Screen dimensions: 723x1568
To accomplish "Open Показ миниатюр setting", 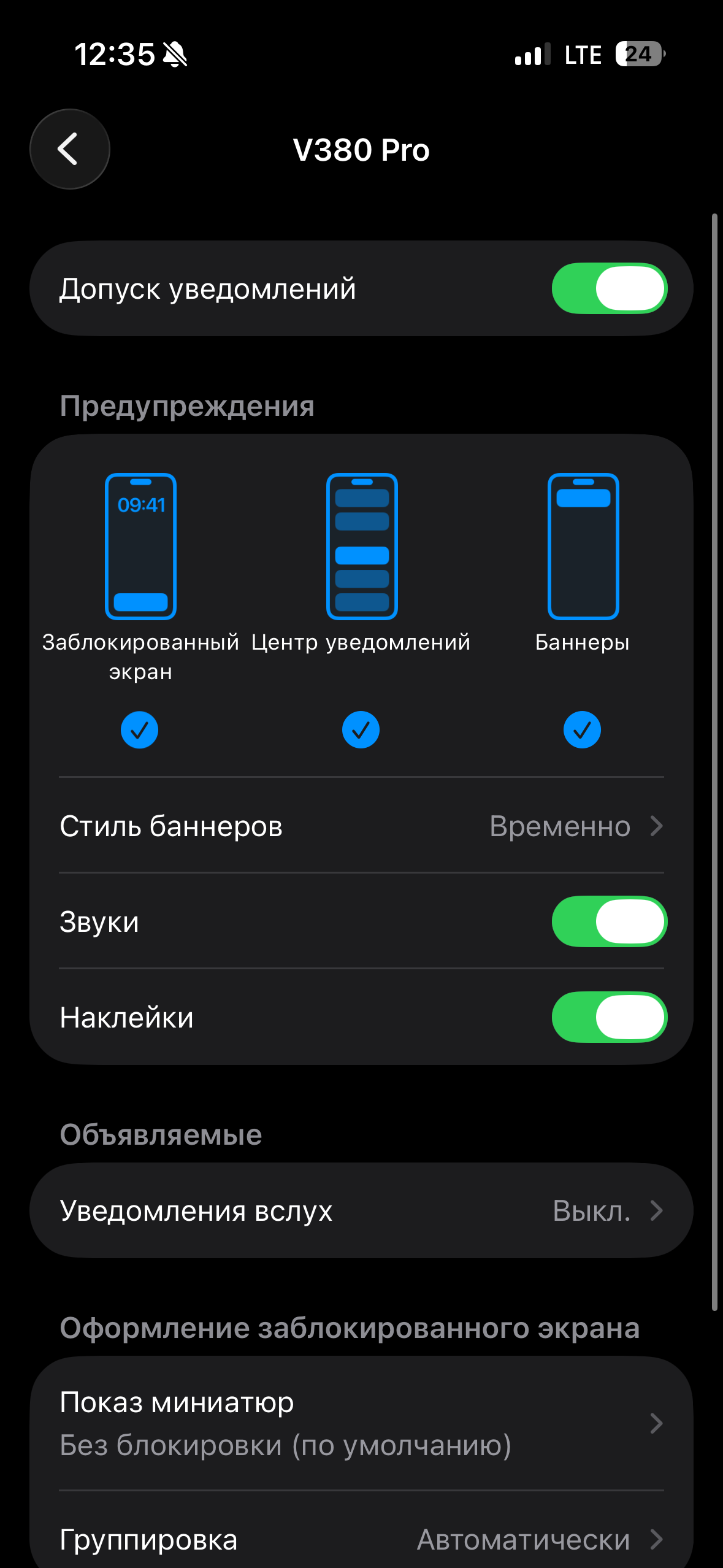I will 361,1423.
